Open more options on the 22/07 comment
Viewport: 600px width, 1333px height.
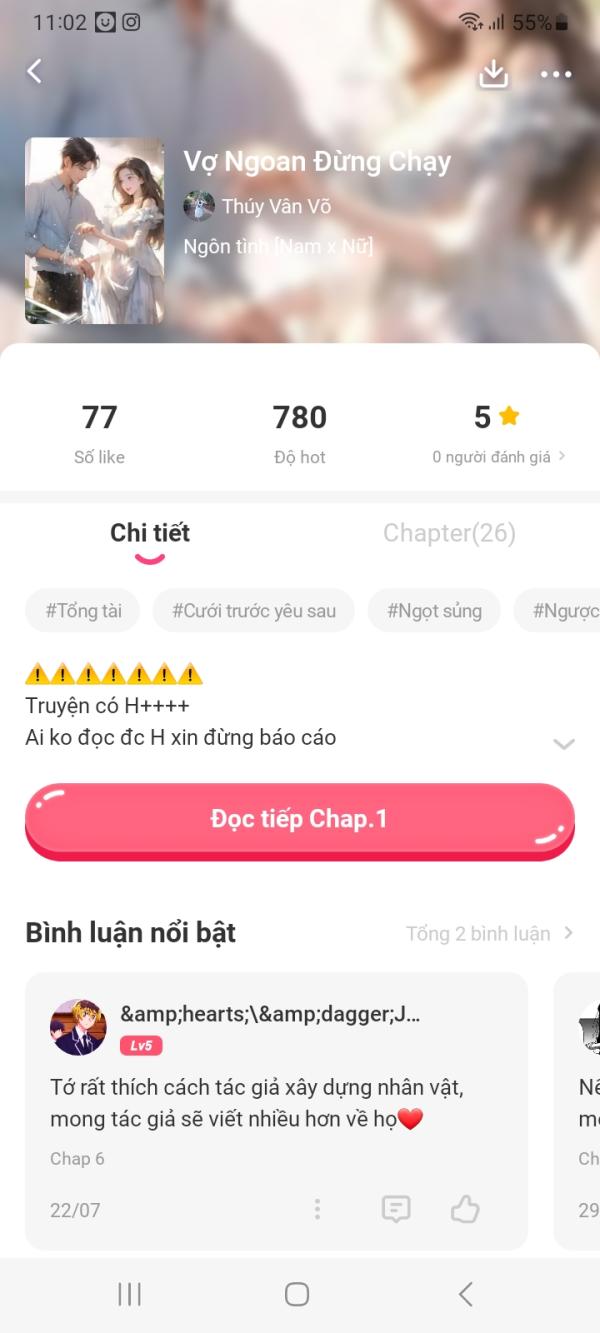[317, 1210]
